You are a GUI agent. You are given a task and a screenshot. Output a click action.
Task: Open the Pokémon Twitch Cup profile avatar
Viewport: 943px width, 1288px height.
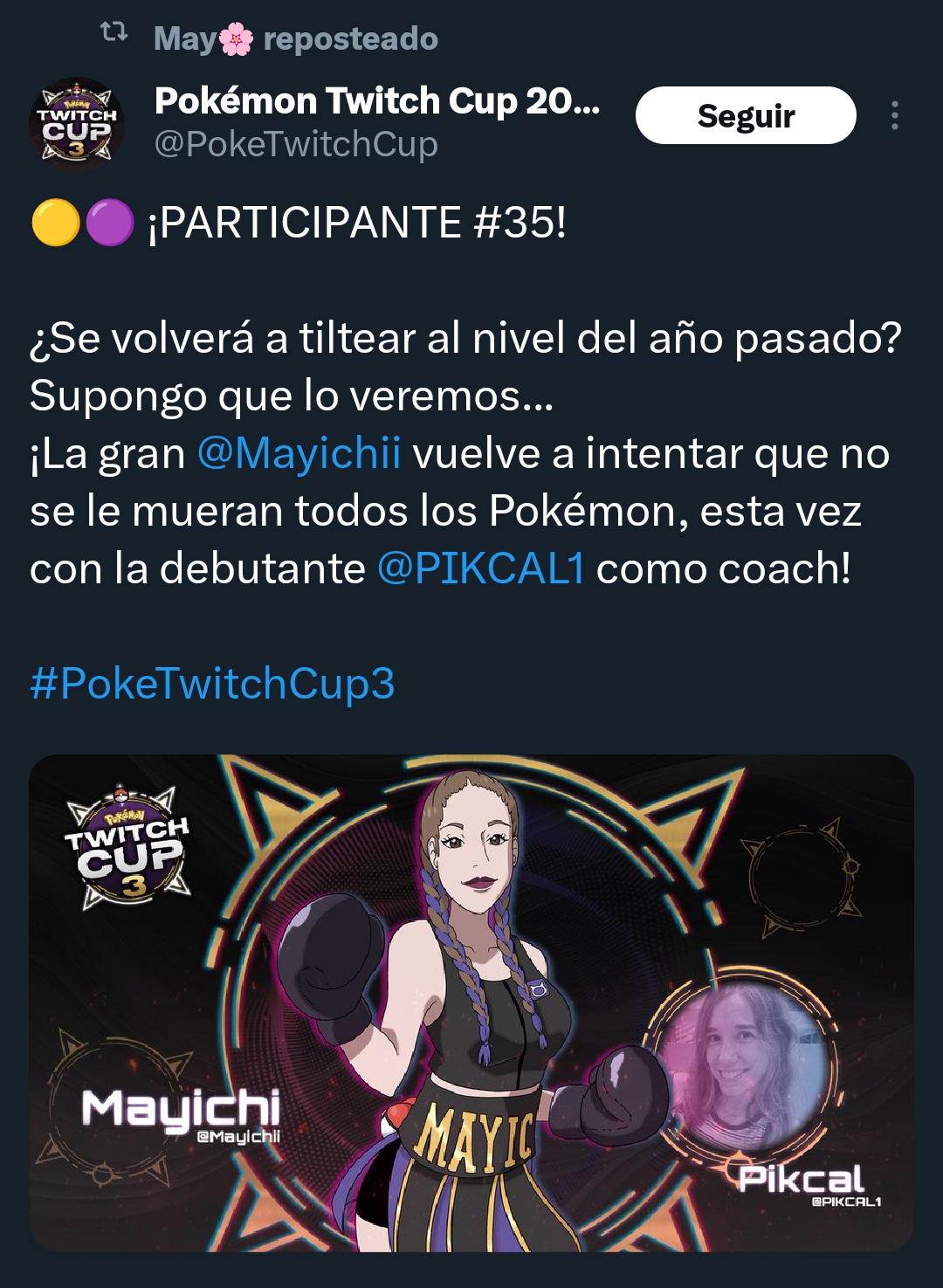point(77,124)
